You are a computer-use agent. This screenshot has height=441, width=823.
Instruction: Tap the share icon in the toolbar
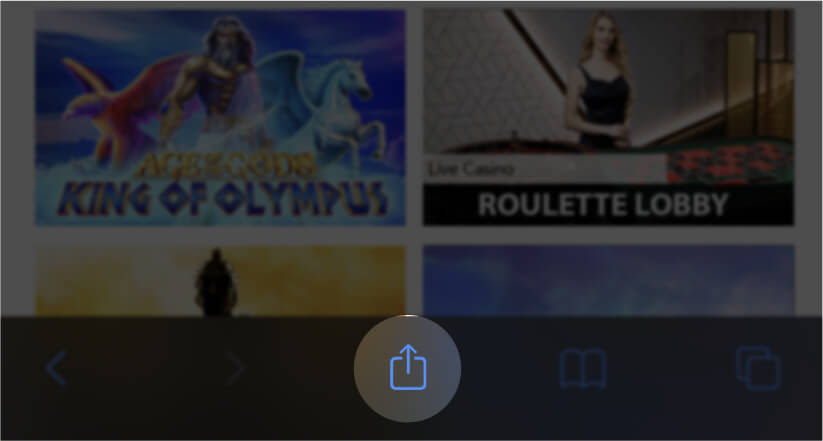pos(407,368)
